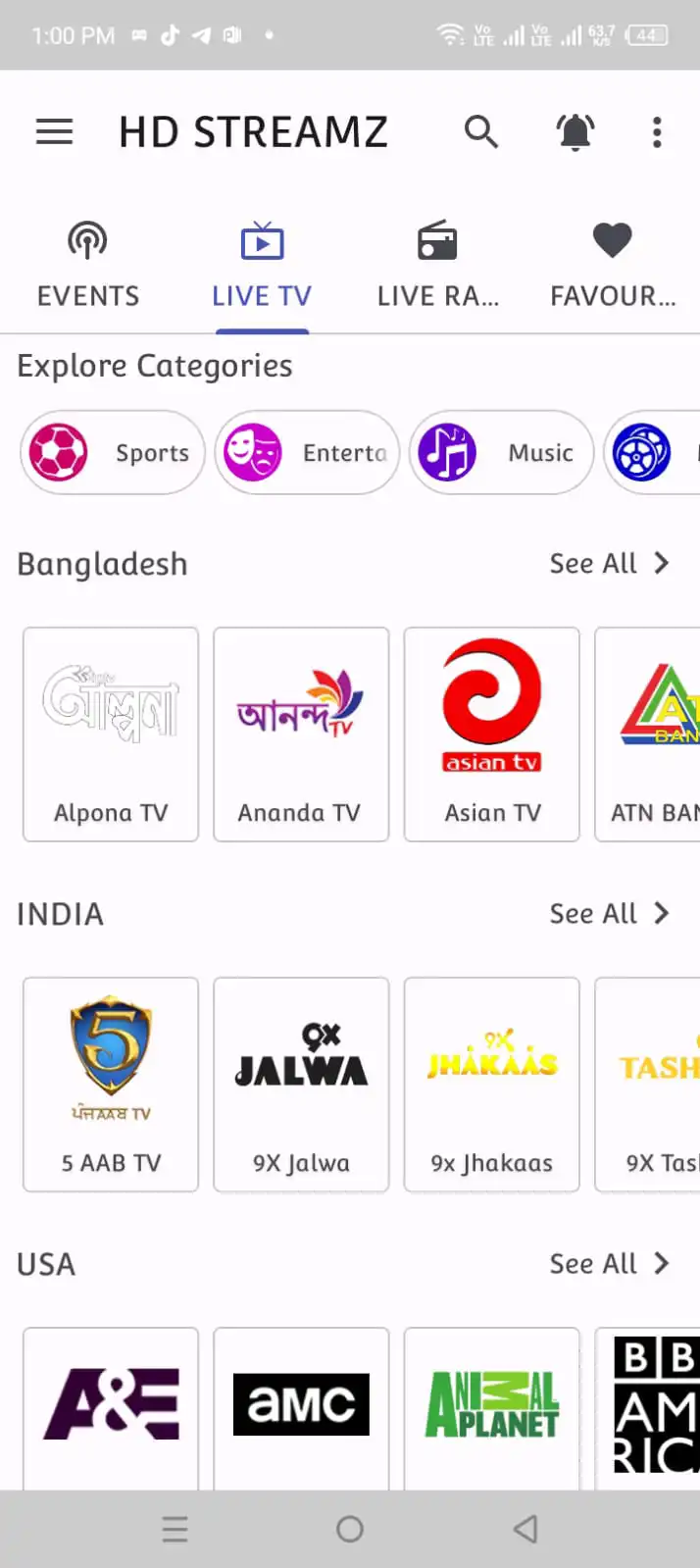The image size is (700, 1568).
Task: Open the notifications bell
Action: [575, 131]
